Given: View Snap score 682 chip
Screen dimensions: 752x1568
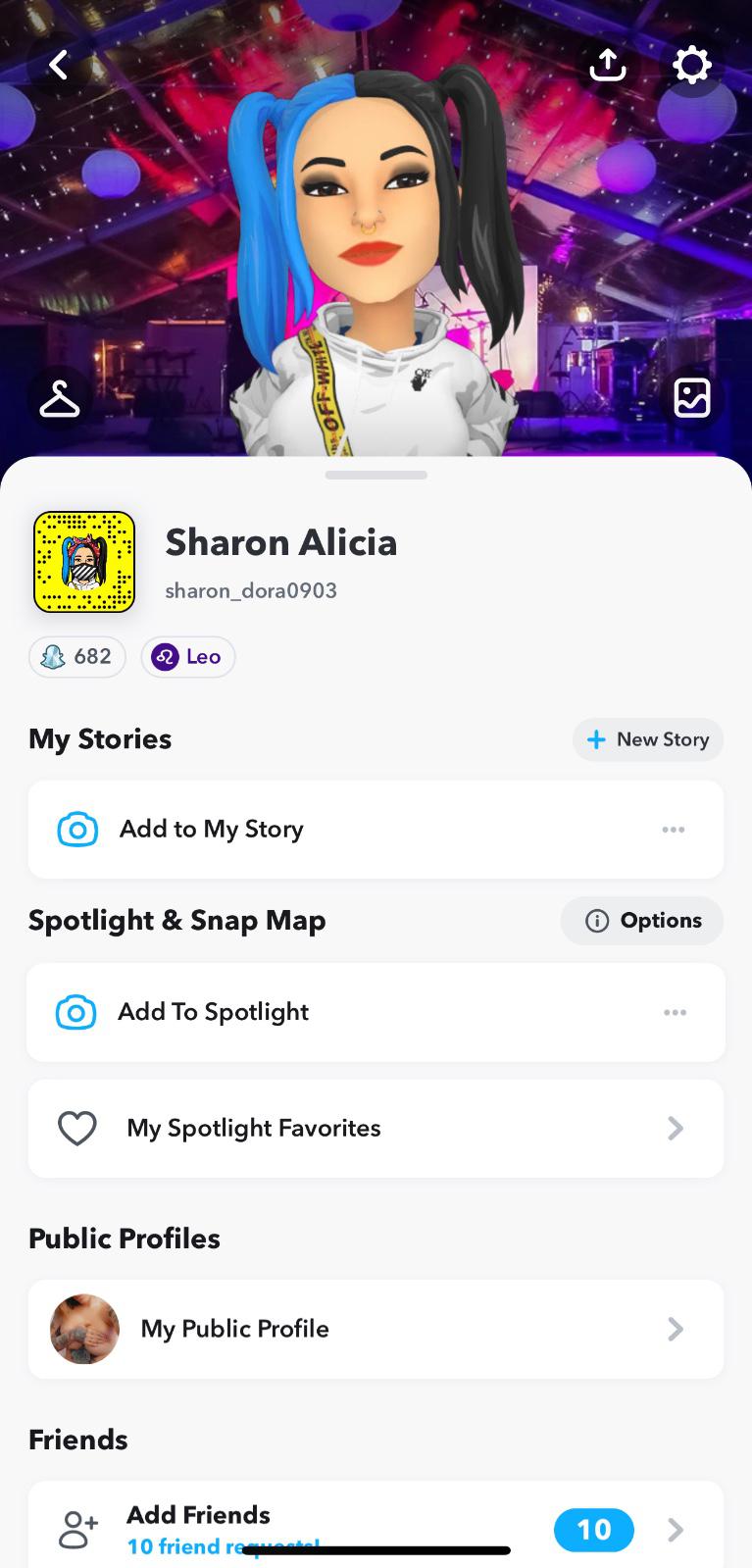Looking at the screenshot, I should (x=77, y=657).
